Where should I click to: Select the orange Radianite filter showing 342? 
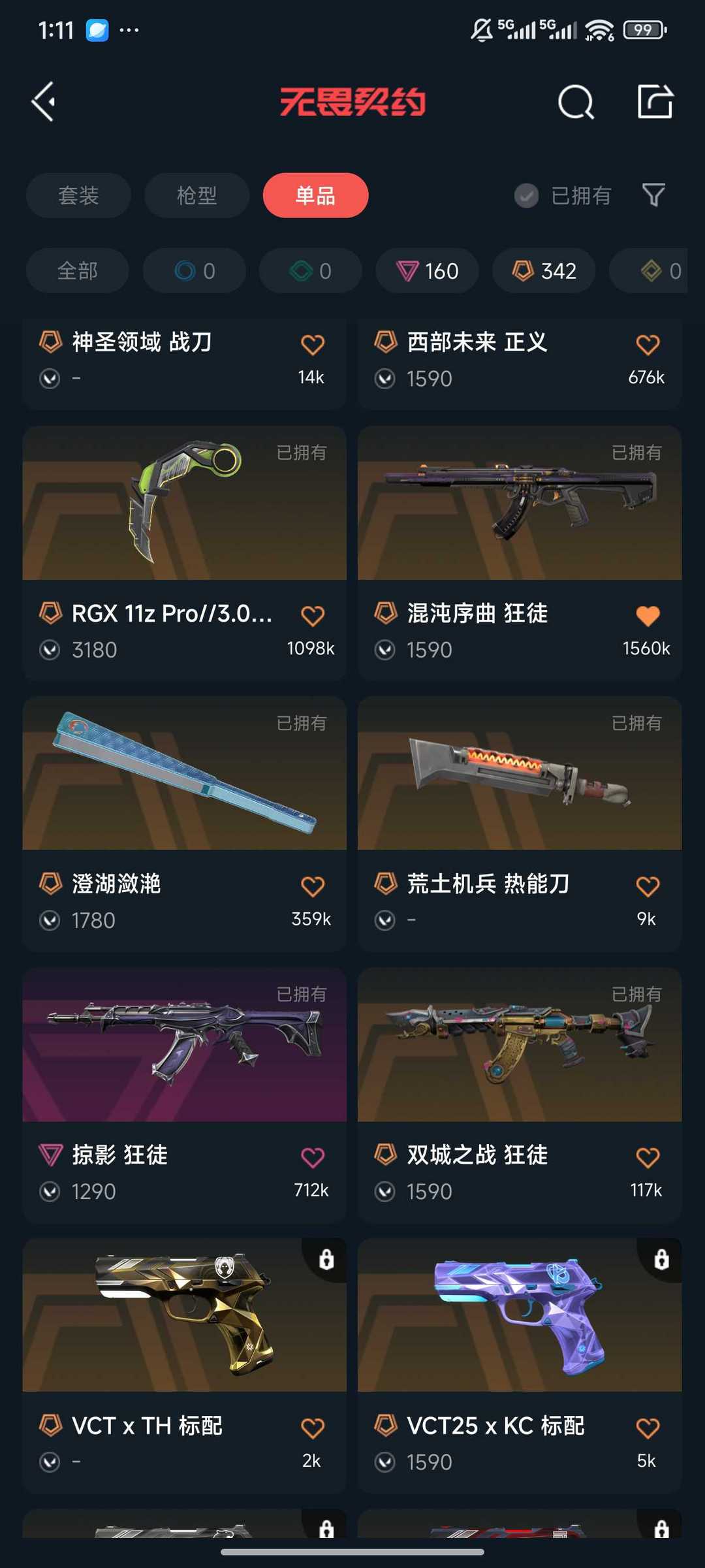[x=543, y=270]
